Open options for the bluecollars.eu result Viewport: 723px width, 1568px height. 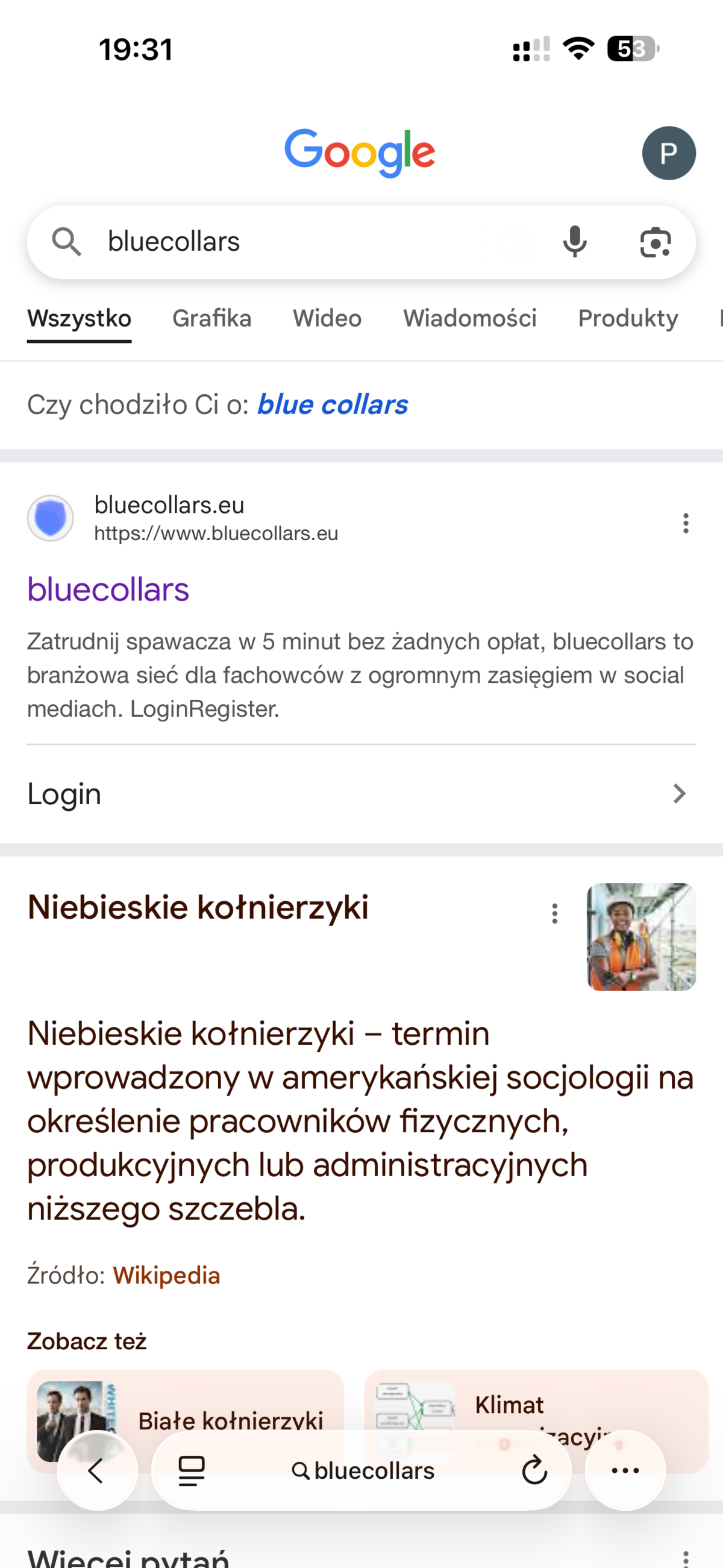click(685, 523)
